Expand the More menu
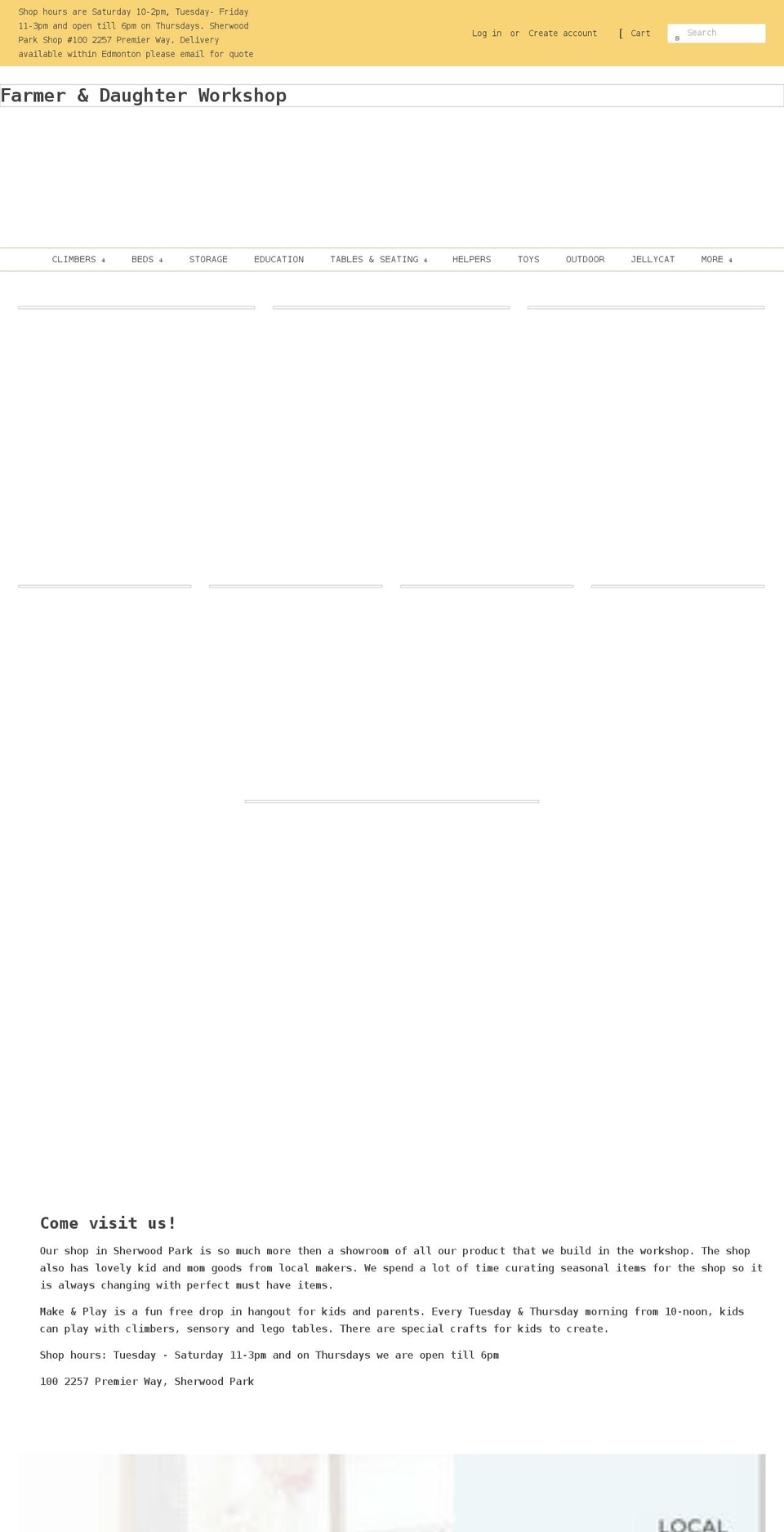784x1532 pixels. pyautogui.click(x=716, y=260)
